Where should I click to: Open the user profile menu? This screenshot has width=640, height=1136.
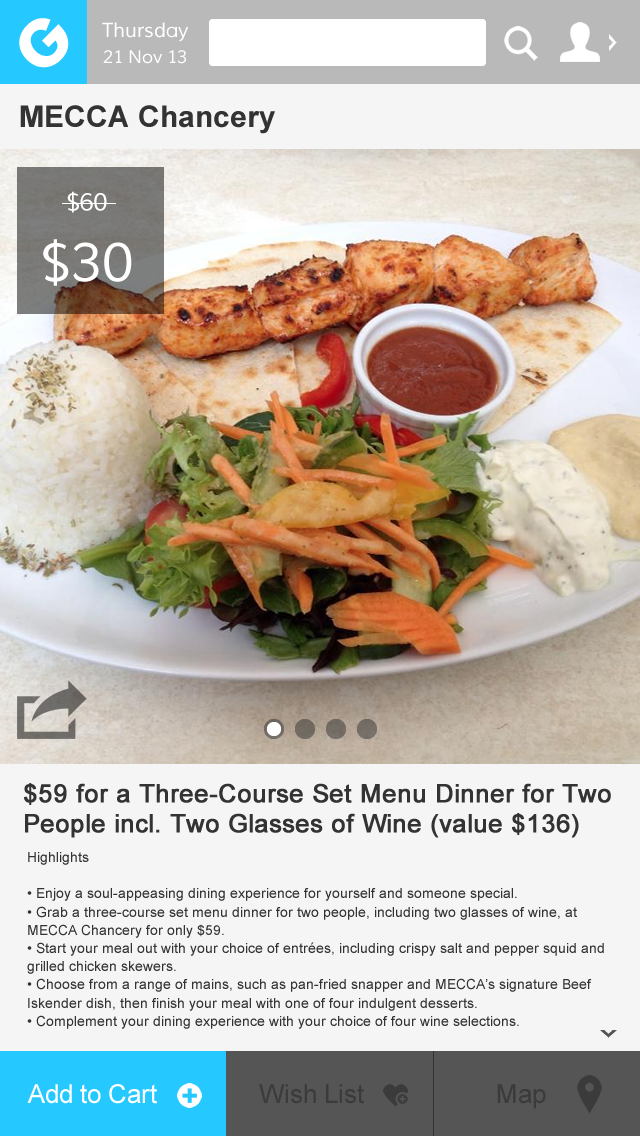pos(588,42)
